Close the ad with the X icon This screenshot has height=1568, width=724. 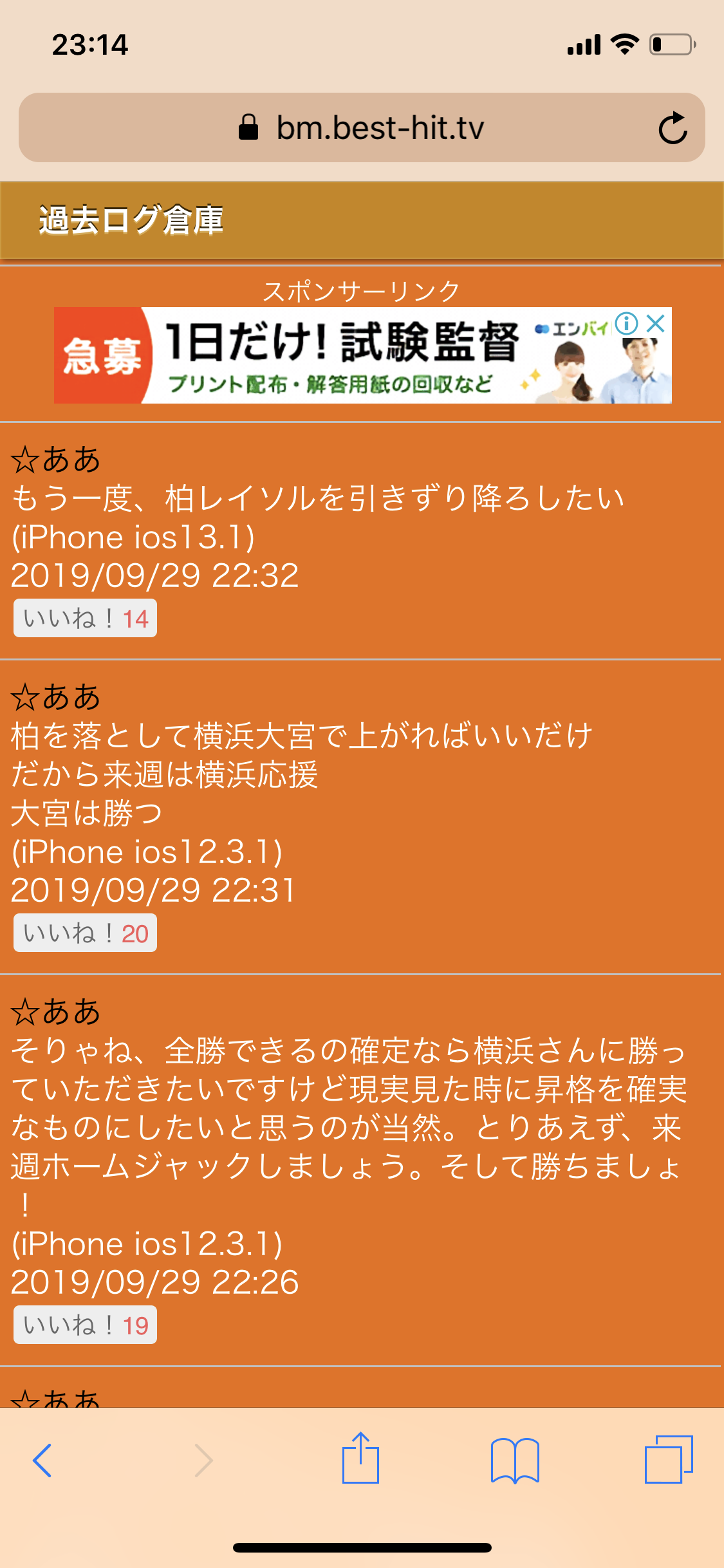tap(656, 323)
